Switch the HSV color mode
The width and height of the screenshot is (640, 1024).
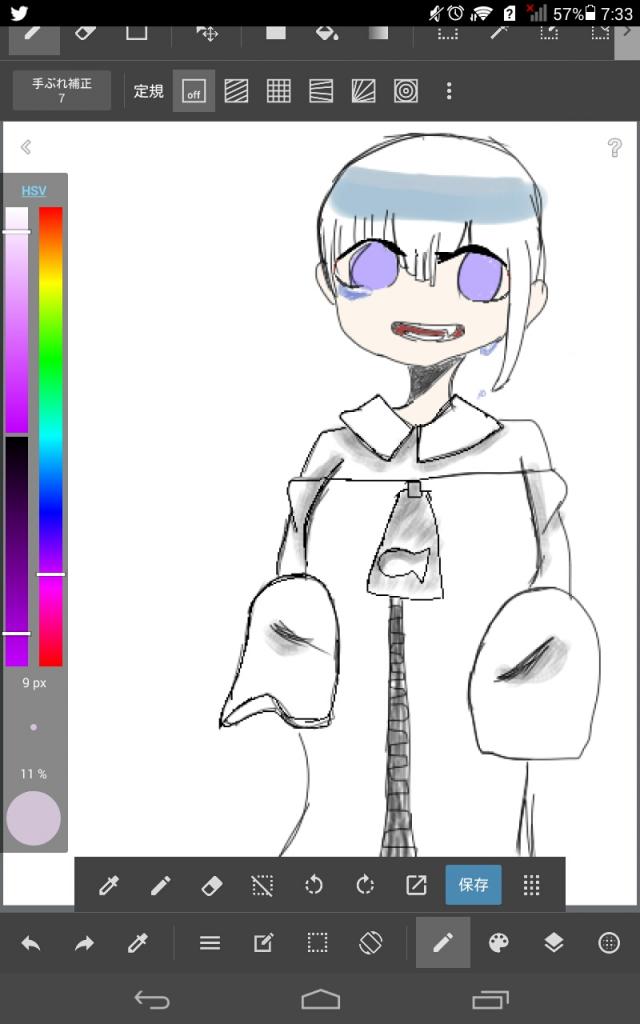34,190
